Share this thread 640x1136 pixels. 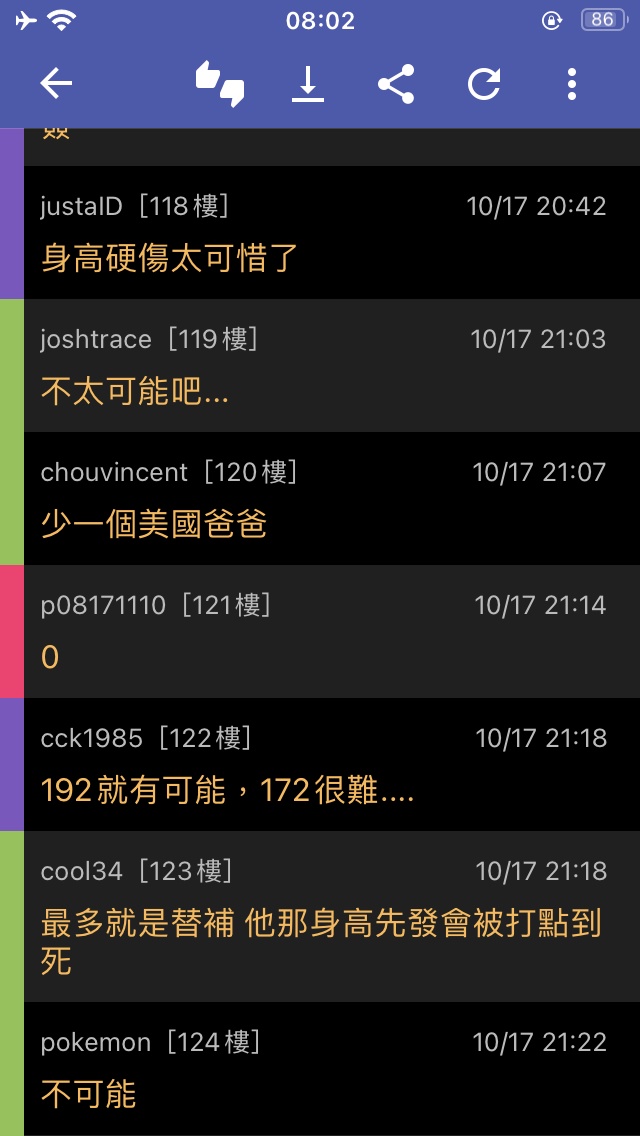[x=396, y=84]
